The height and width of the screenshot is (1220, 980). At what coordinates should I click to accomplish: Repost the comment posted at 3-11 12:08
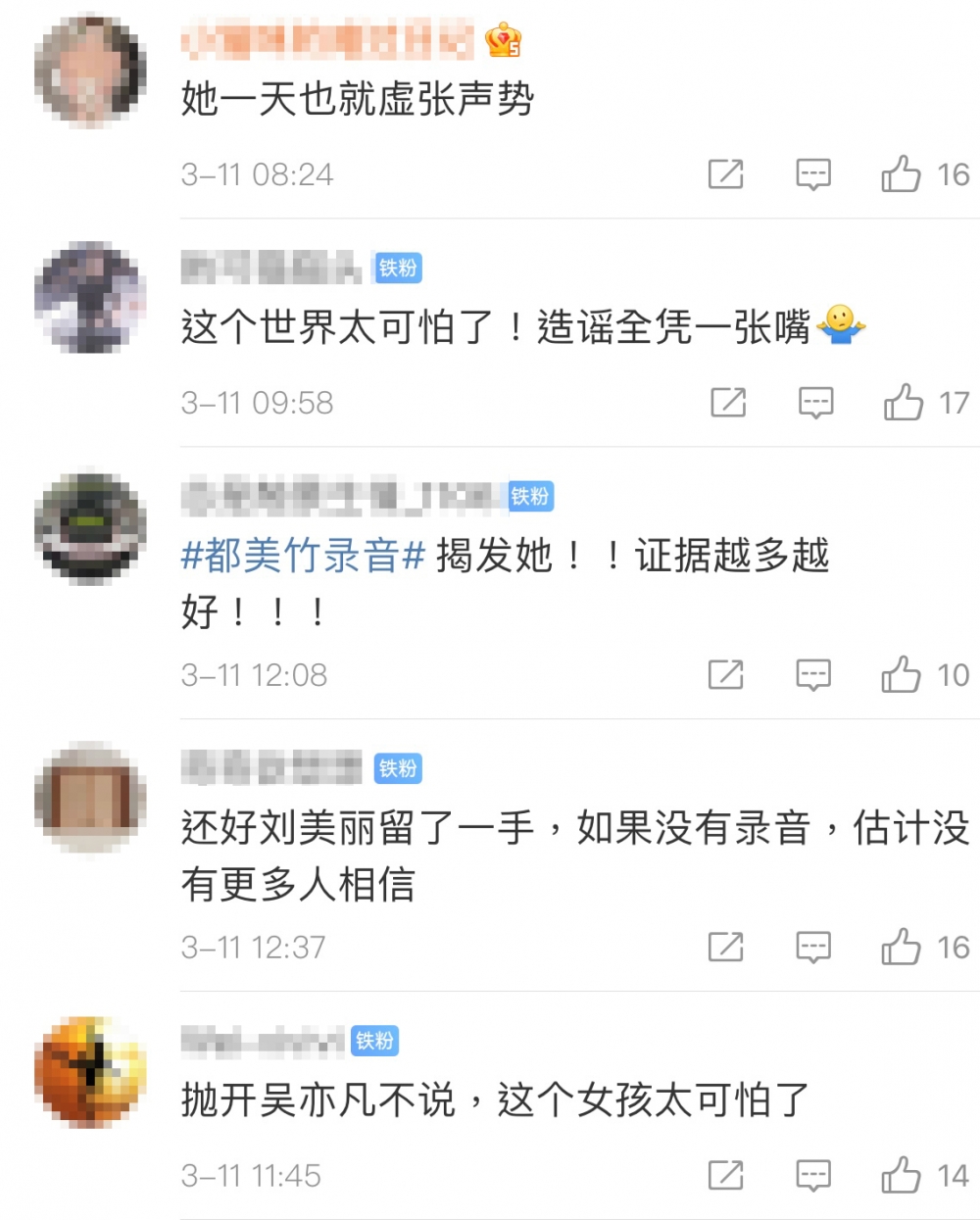725,675
